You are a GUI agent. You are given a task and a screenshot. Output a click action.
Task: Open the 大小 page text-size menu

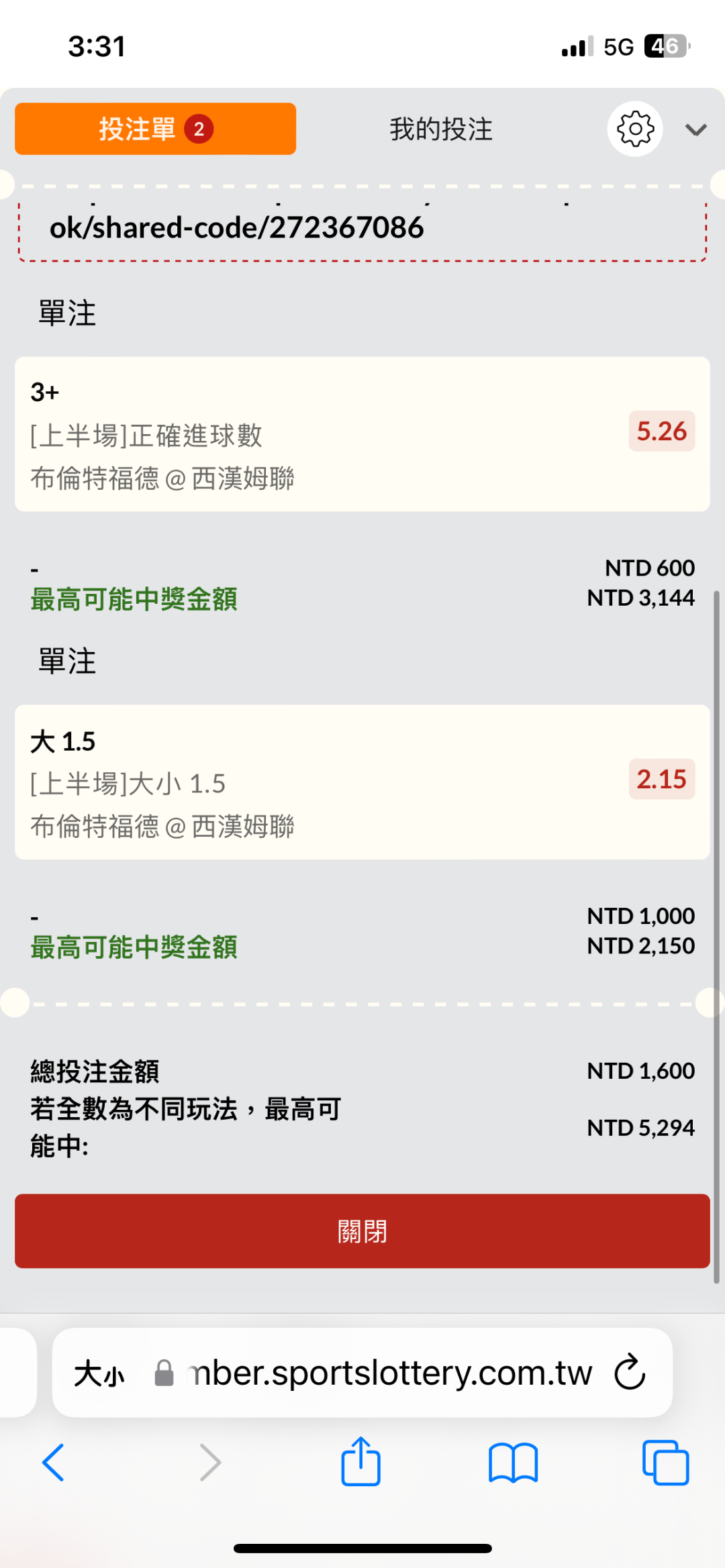(99, 1373)
